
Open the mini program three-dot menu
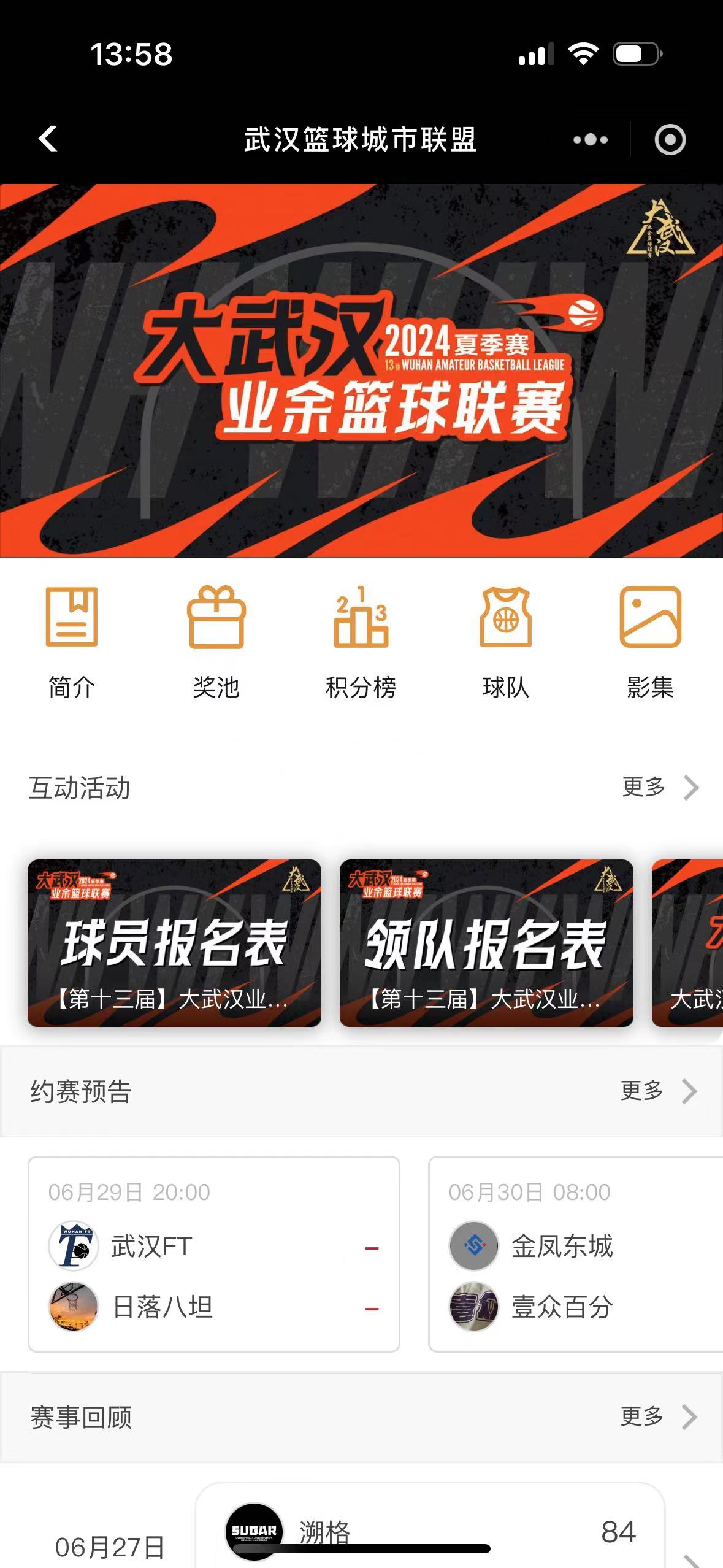click(591, 140)
